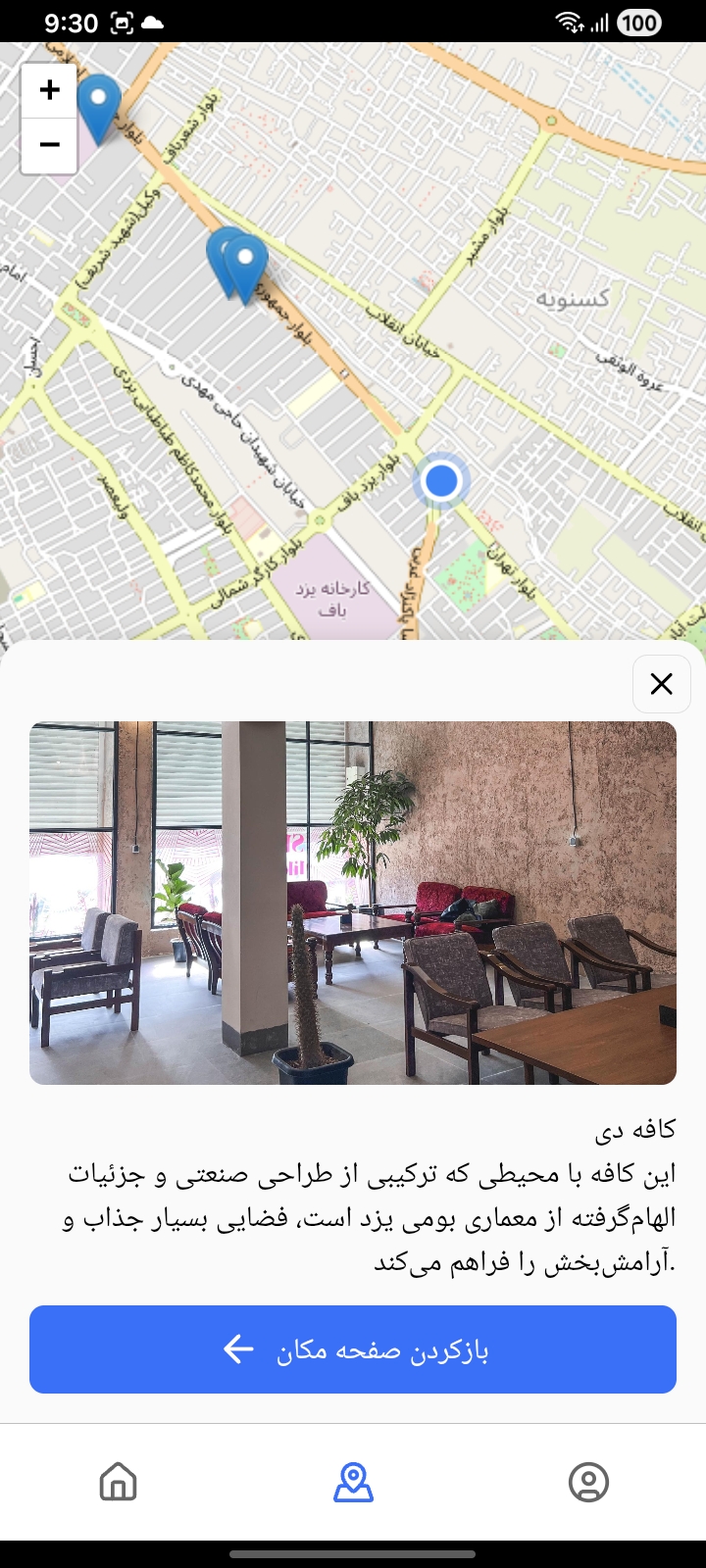Image resolution: width=706 pixels, height=1568 pixels.
Task: Zoom out of the map
Action: coord(49,146)
